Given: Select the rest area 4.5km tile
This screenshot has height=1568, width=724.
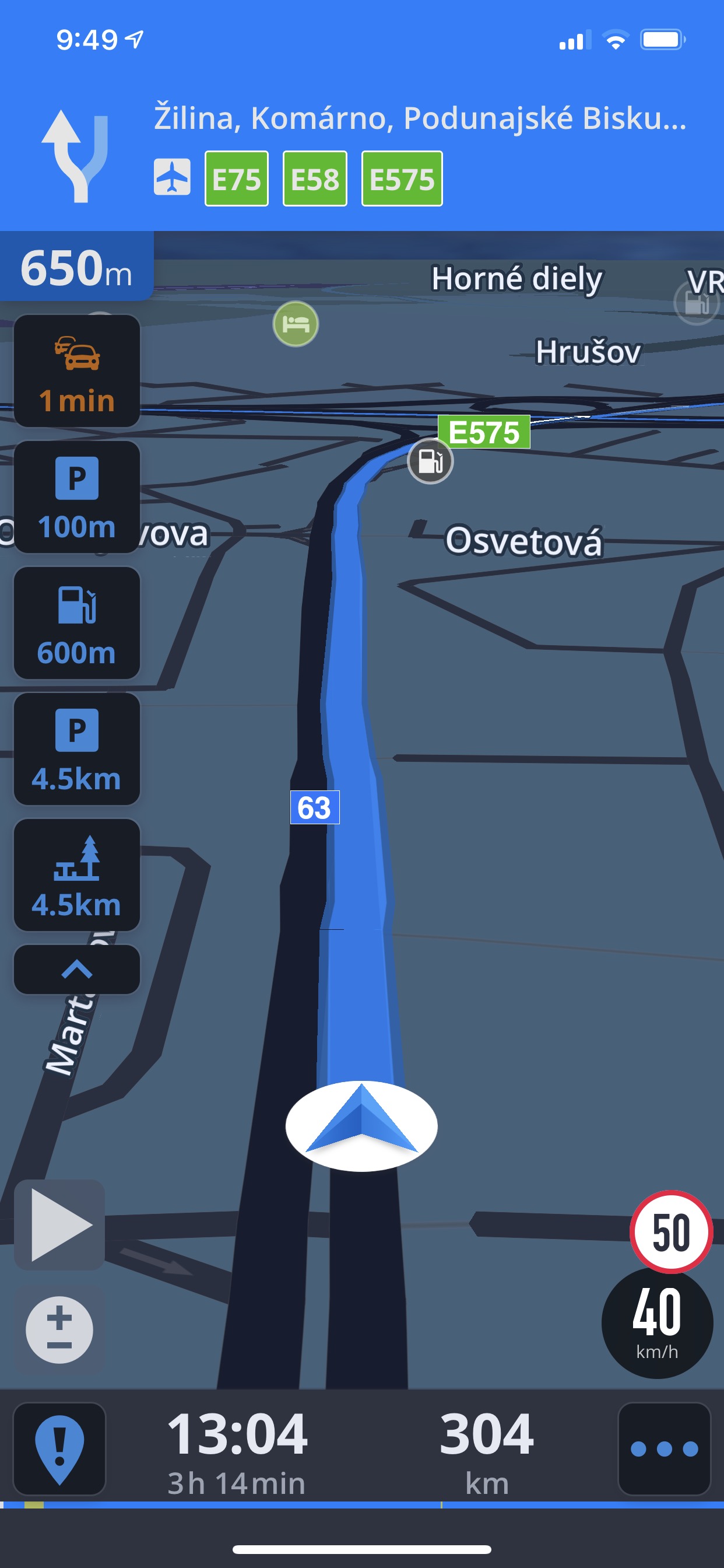Looking at the screenshot, I should 77,874.
